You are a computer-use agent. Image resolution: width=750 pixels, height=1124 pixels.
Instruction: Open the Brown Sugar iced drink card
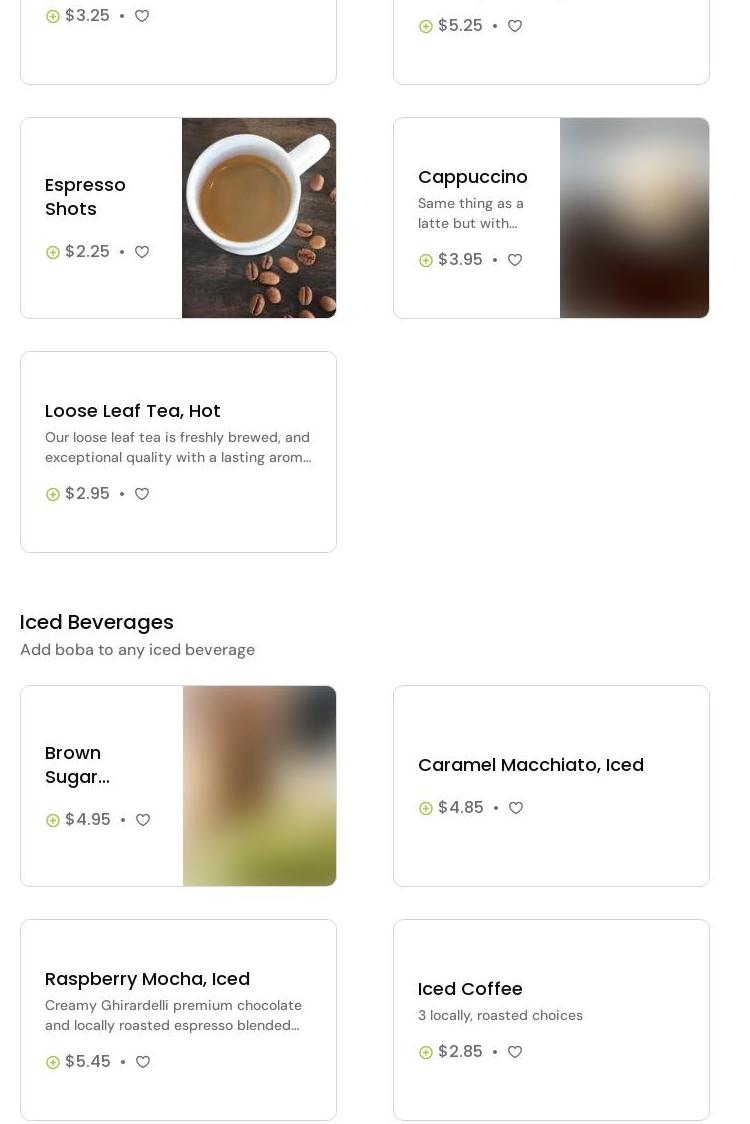tap(77, 765)
